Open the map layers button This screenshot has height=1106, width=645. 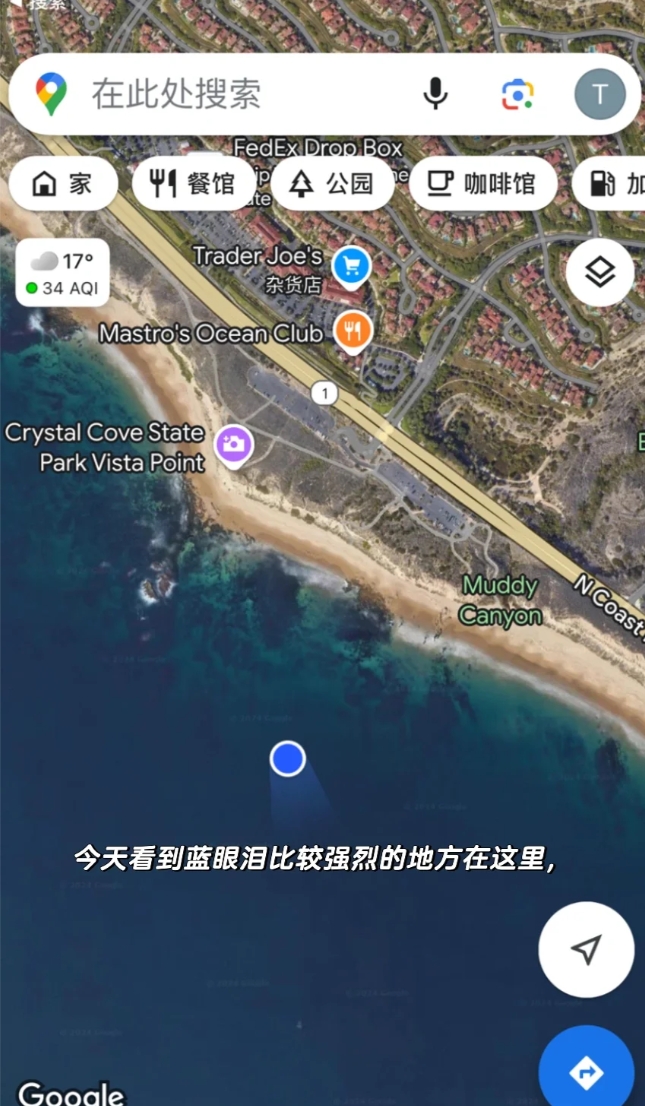point(599,272)
